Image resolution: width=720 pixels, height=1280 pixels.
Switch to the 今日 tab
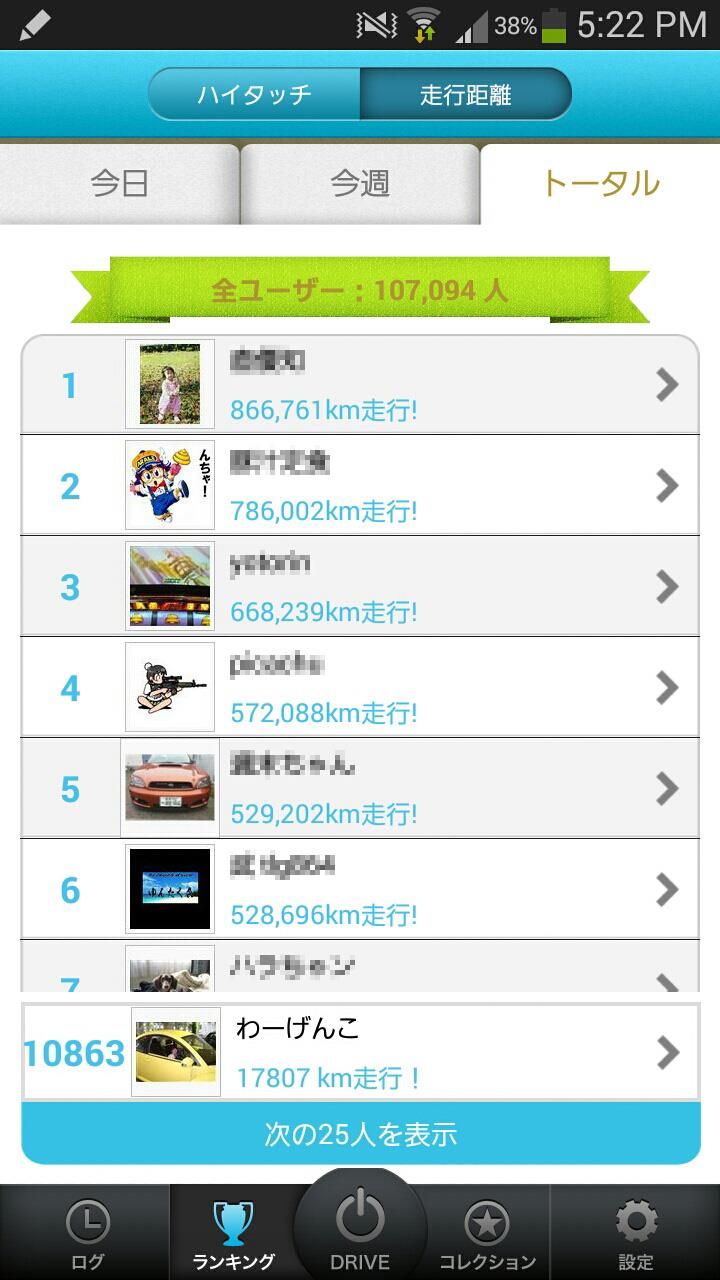click(119, 184)
